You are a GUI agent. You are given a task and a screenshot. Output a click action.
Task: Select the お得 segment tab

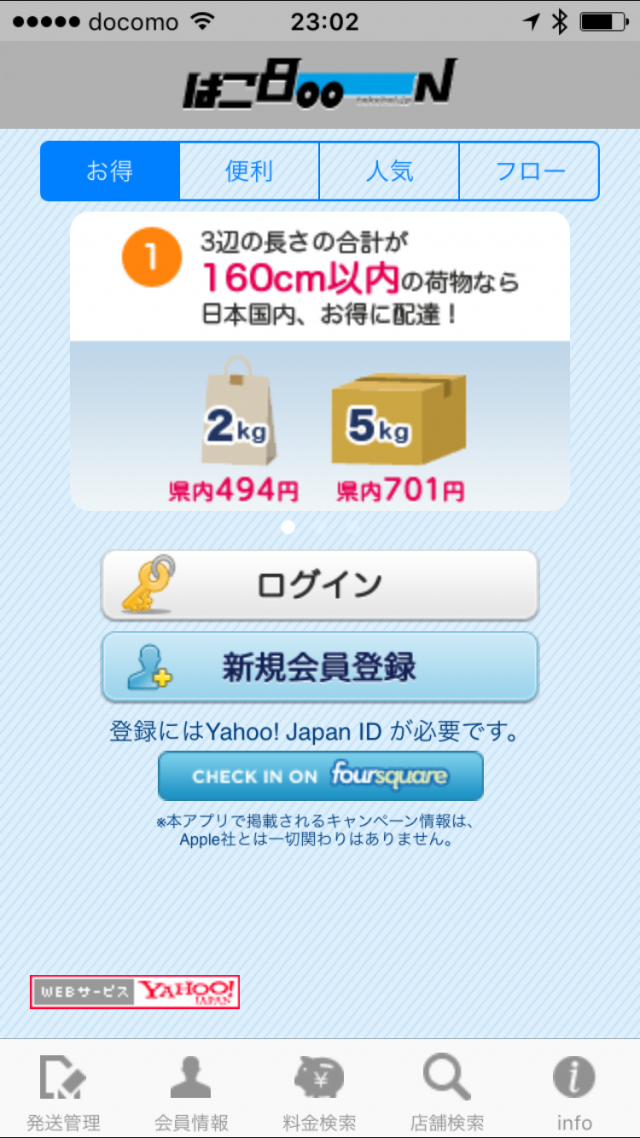tap(110, 171)
